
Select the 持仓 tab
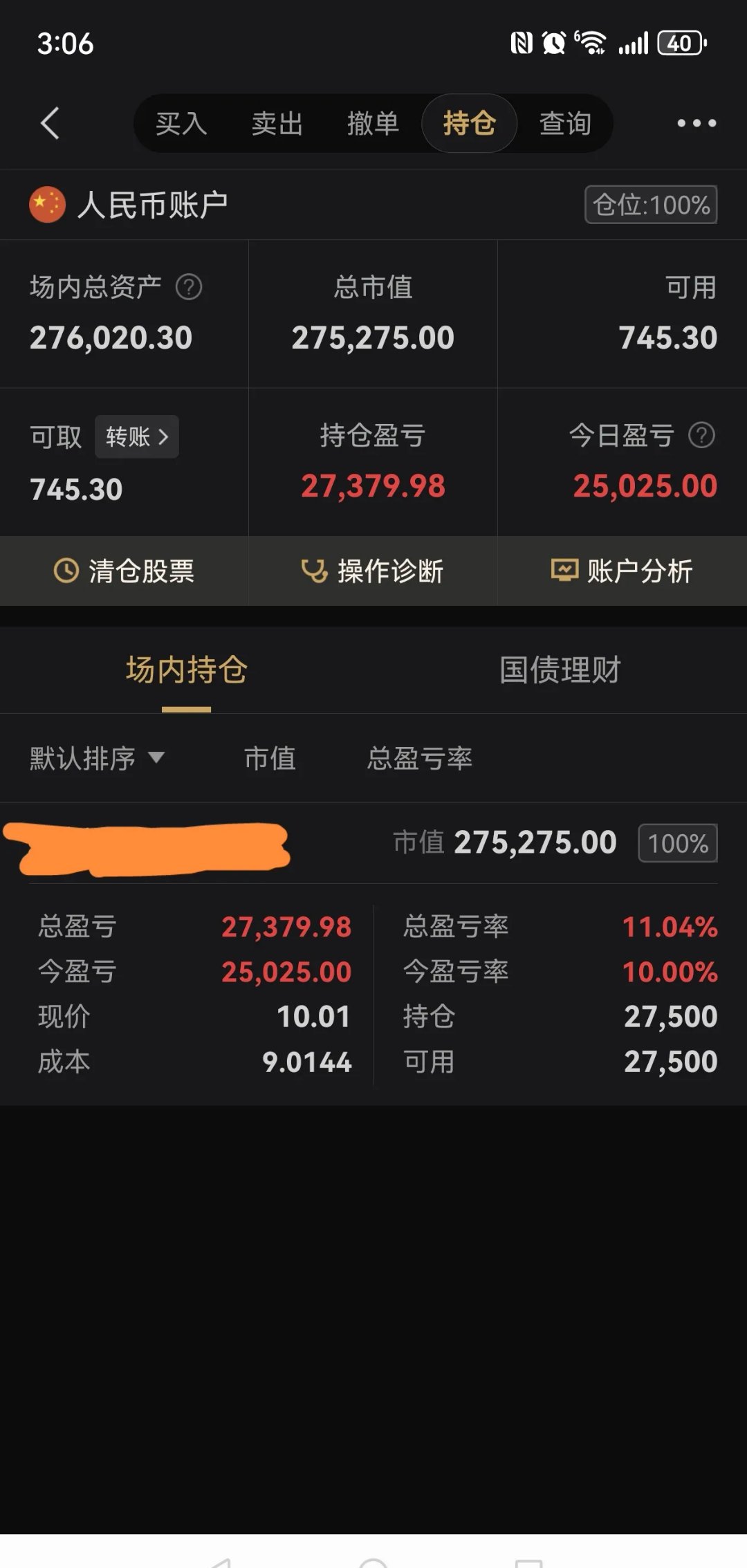pos(468,123)
